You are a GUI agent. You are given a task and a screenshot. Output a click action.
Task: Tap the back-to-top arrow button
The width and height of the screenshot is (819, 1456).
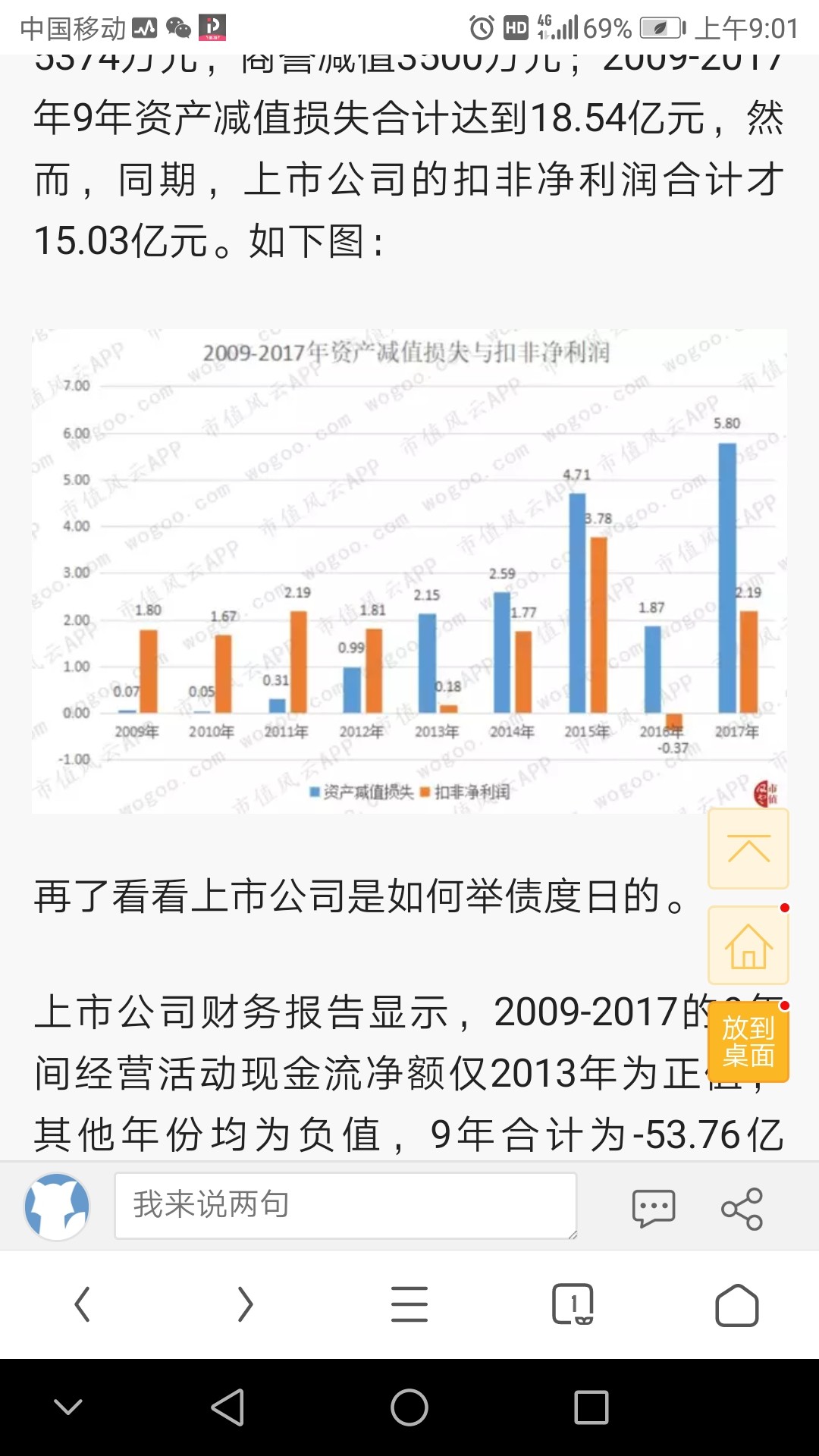tap(748, 849)
